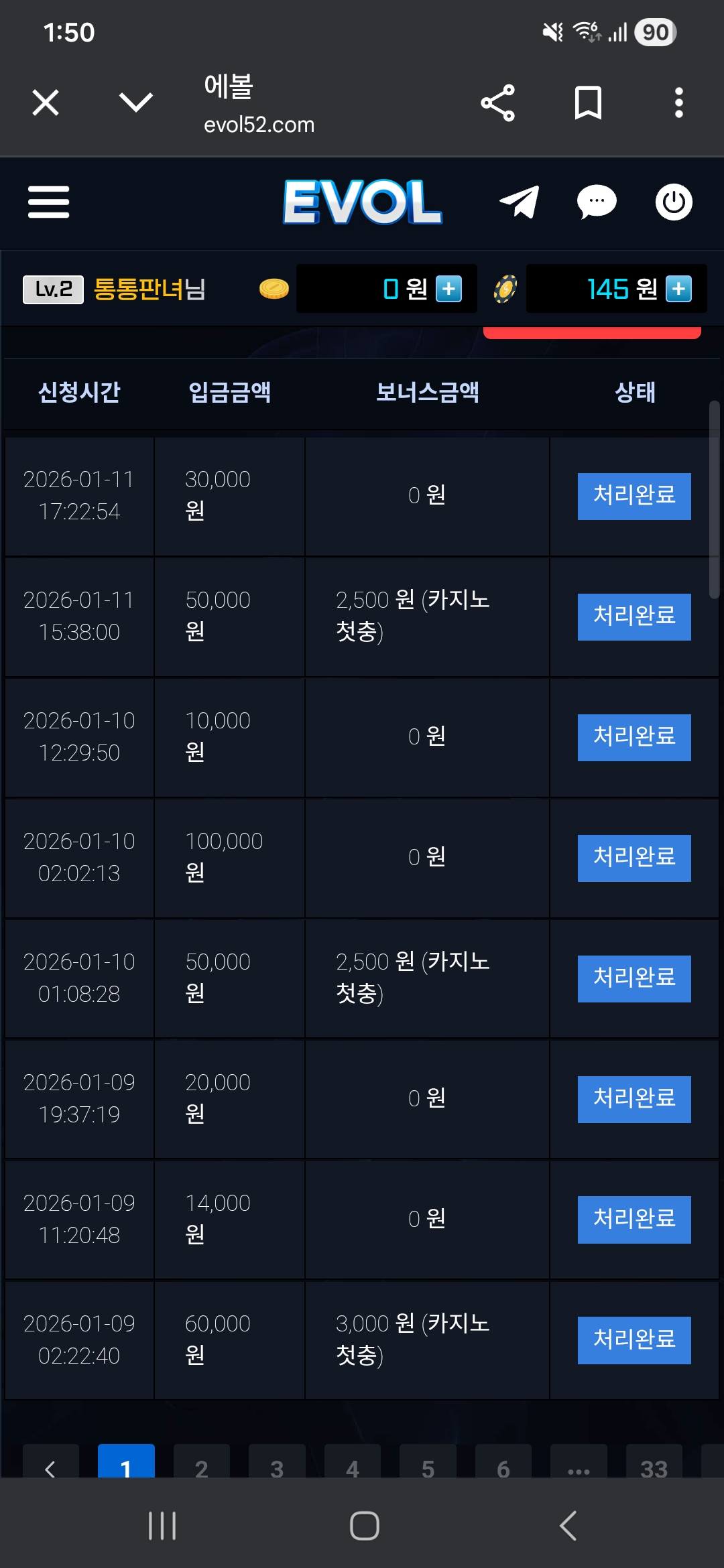Tap the plus button next to 145원
Image resolution: width=724 pixels, height=1568 pixels.
pyautogui.click(x=678, y=289)
